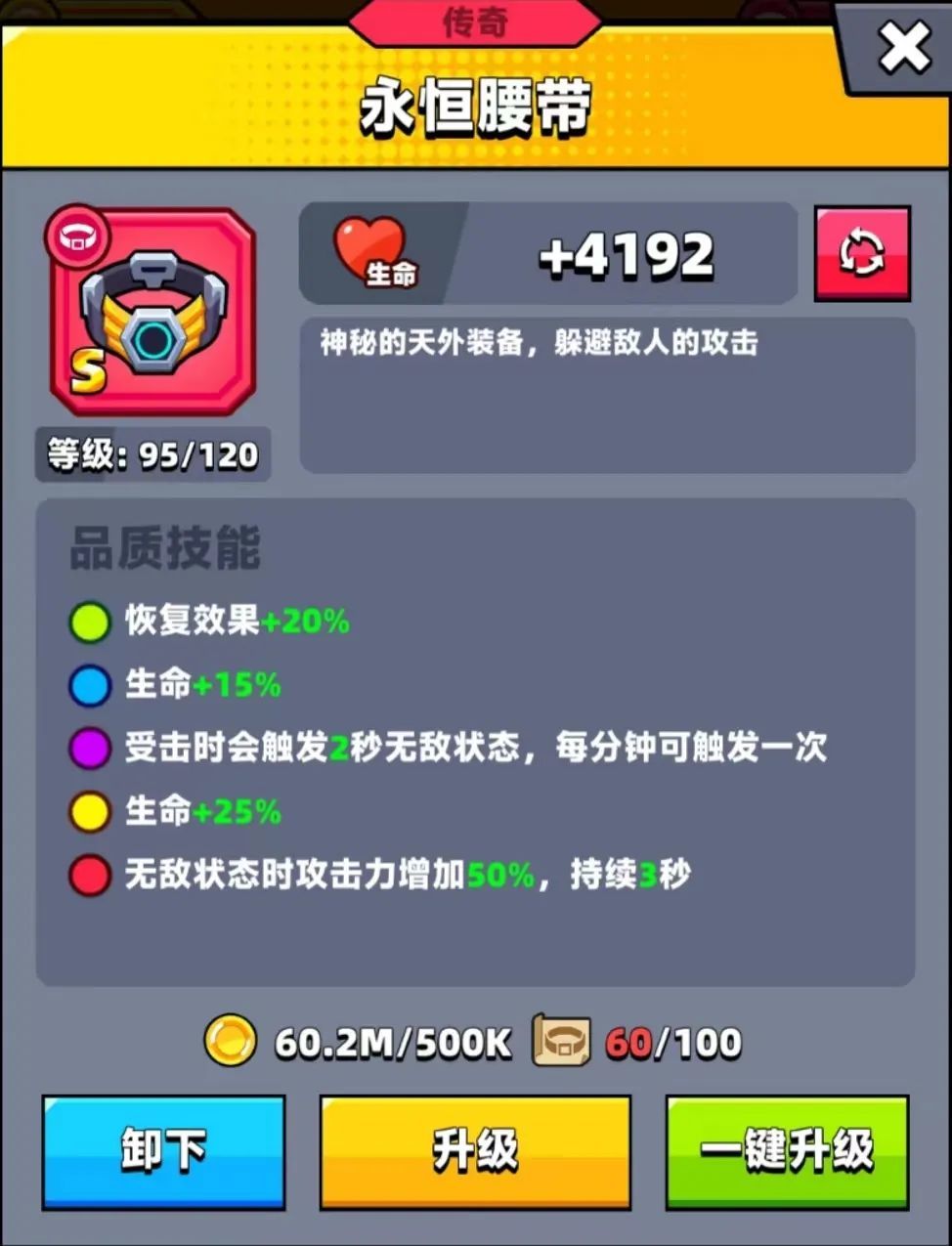The height and width of the screenshot is (1246, 952).
Task: Click the belt blueprint scroll icon
Action: [565, 1041]
